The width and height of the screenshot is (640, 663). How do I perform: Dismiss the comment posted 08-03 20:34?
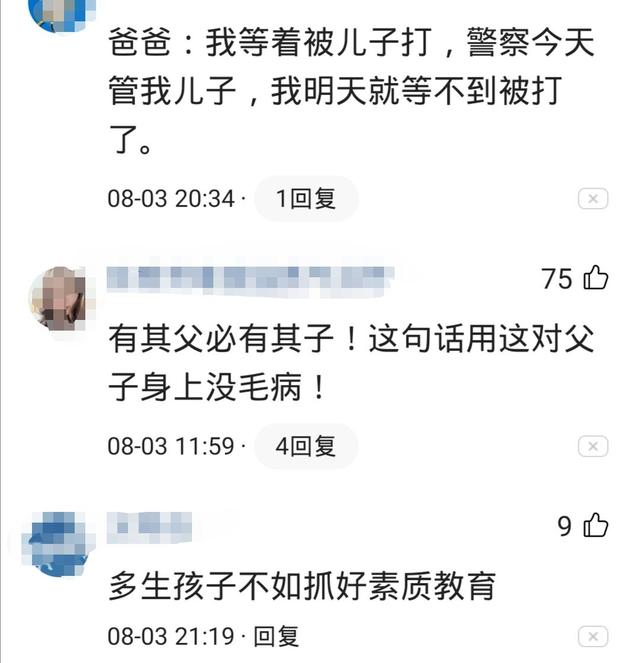pos(593,199)
